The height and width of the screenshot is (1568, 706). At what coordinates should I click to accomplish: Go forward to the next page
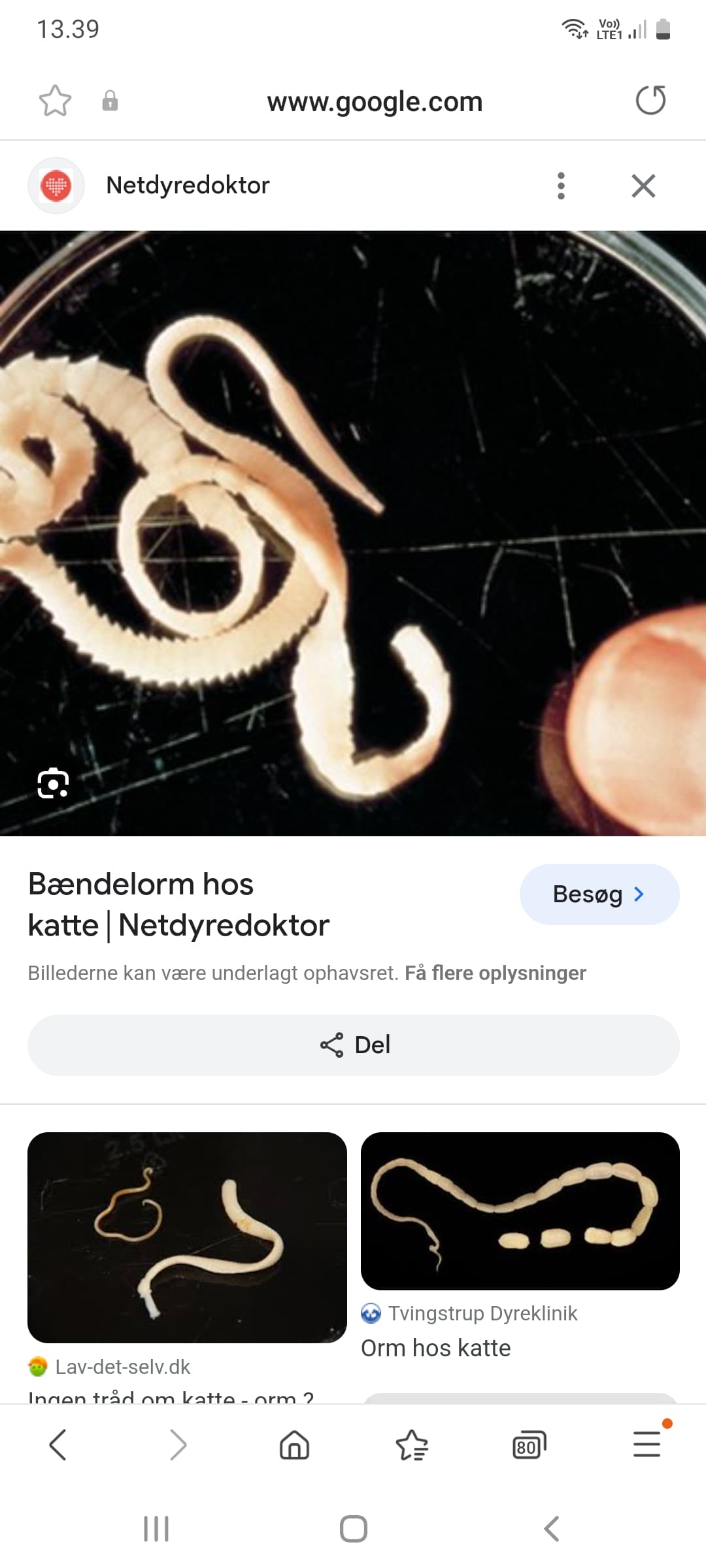(x=178, y=1445)
